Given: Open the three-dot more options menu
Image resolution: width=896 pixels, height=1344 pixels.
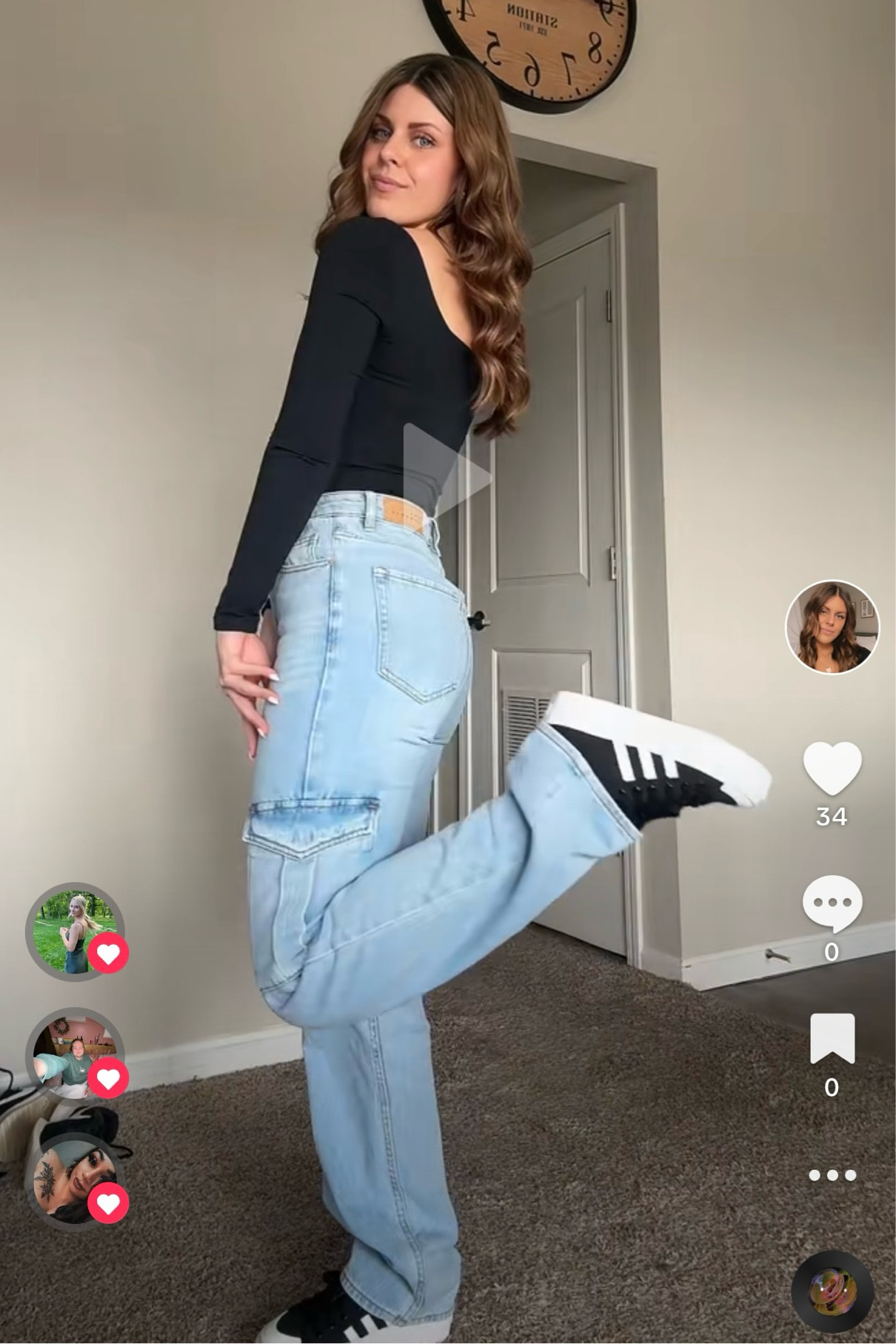Looking at the screenshot, I should pos(832,1175).
